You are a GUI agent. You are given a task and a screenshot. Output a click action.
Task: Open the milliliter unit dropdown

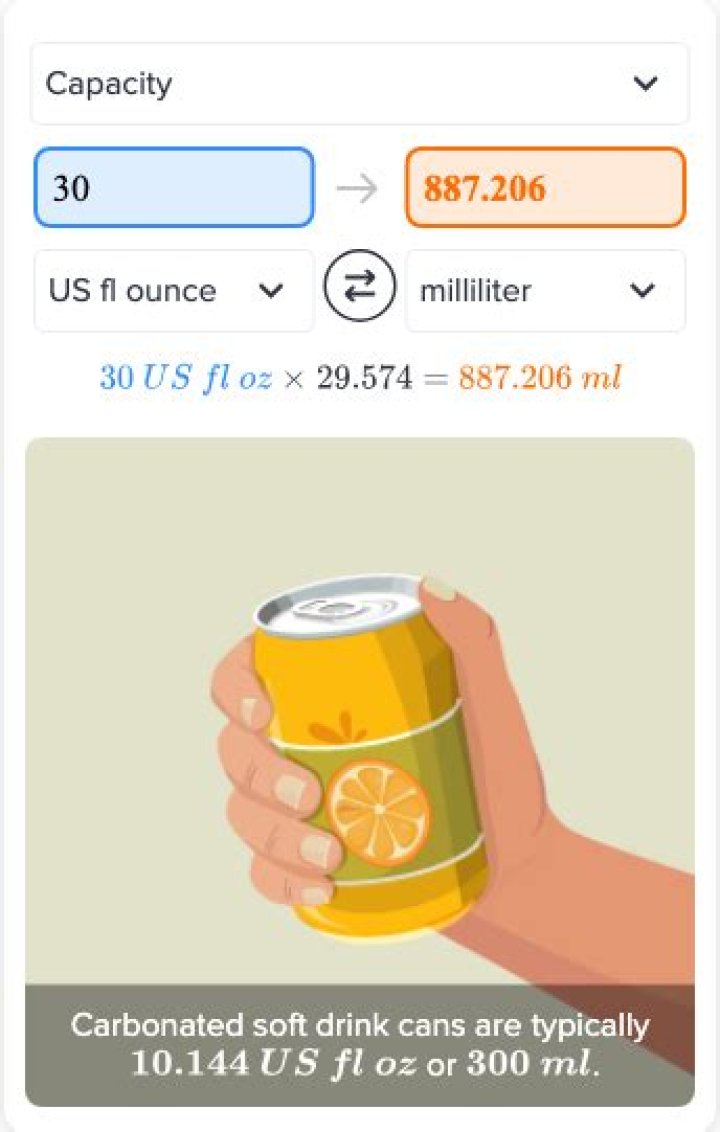tap(545, 291)
